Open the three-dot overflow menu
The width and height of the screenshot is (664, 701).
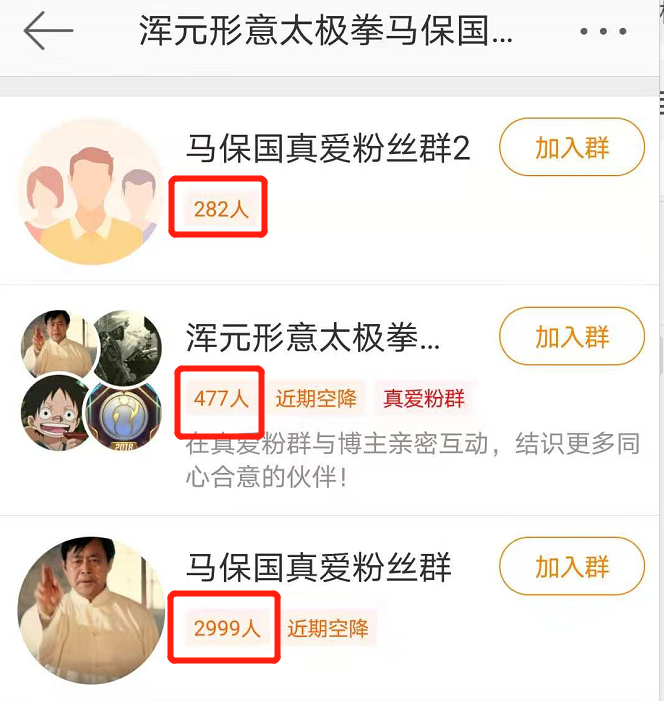pos(602,32)
